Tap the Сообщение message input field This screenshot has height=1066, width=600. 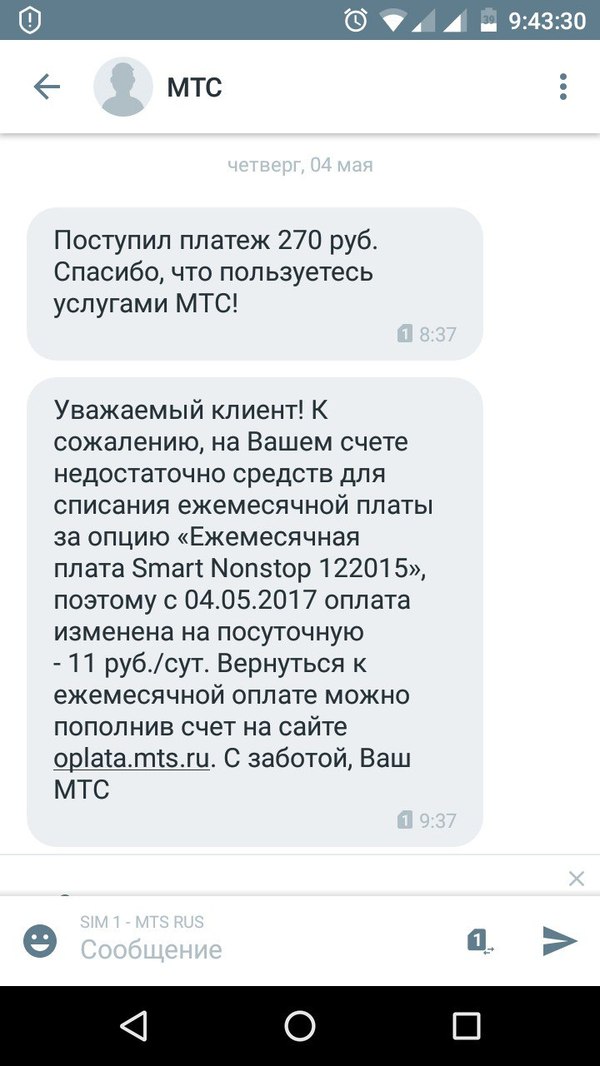[260, 949]
